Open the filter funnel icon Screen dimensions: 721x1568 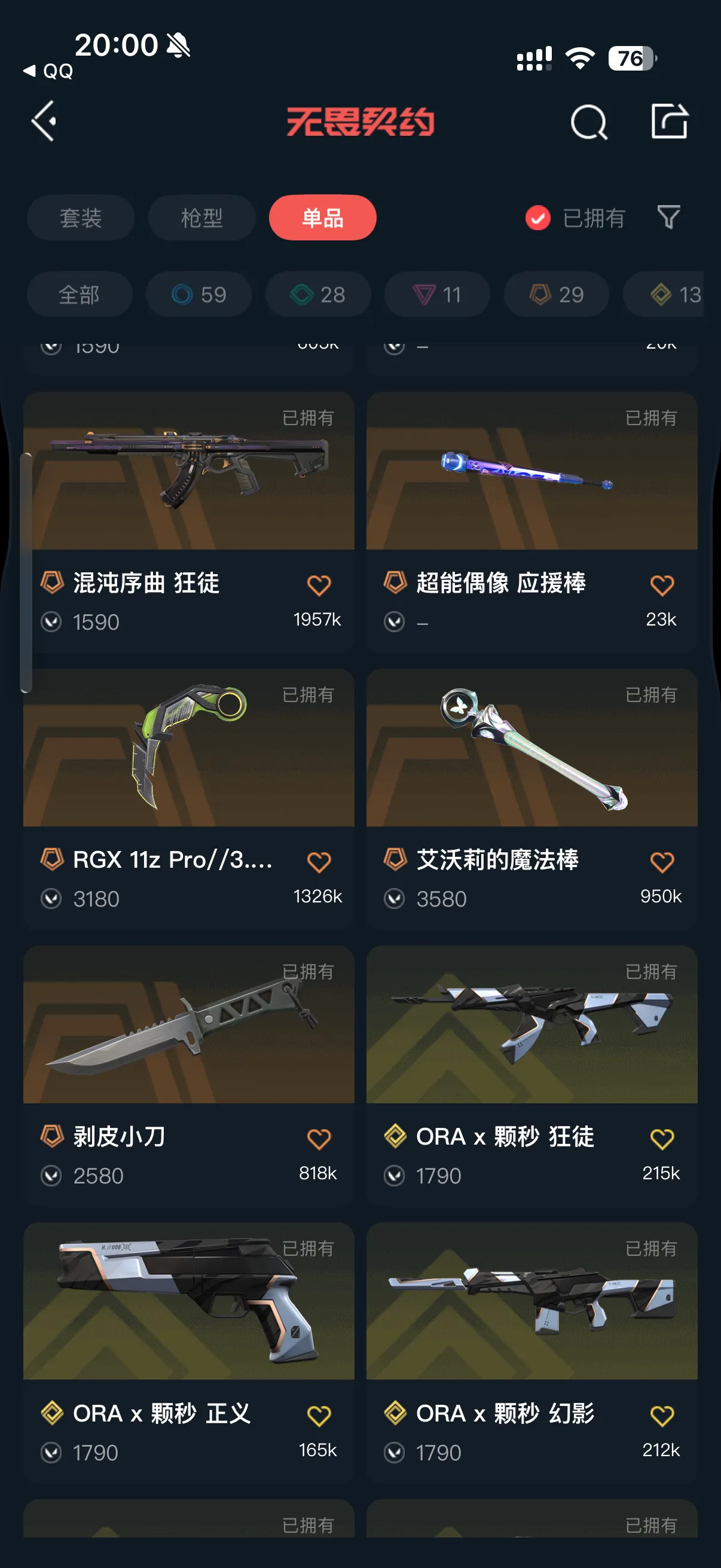[x=668, y=217]
